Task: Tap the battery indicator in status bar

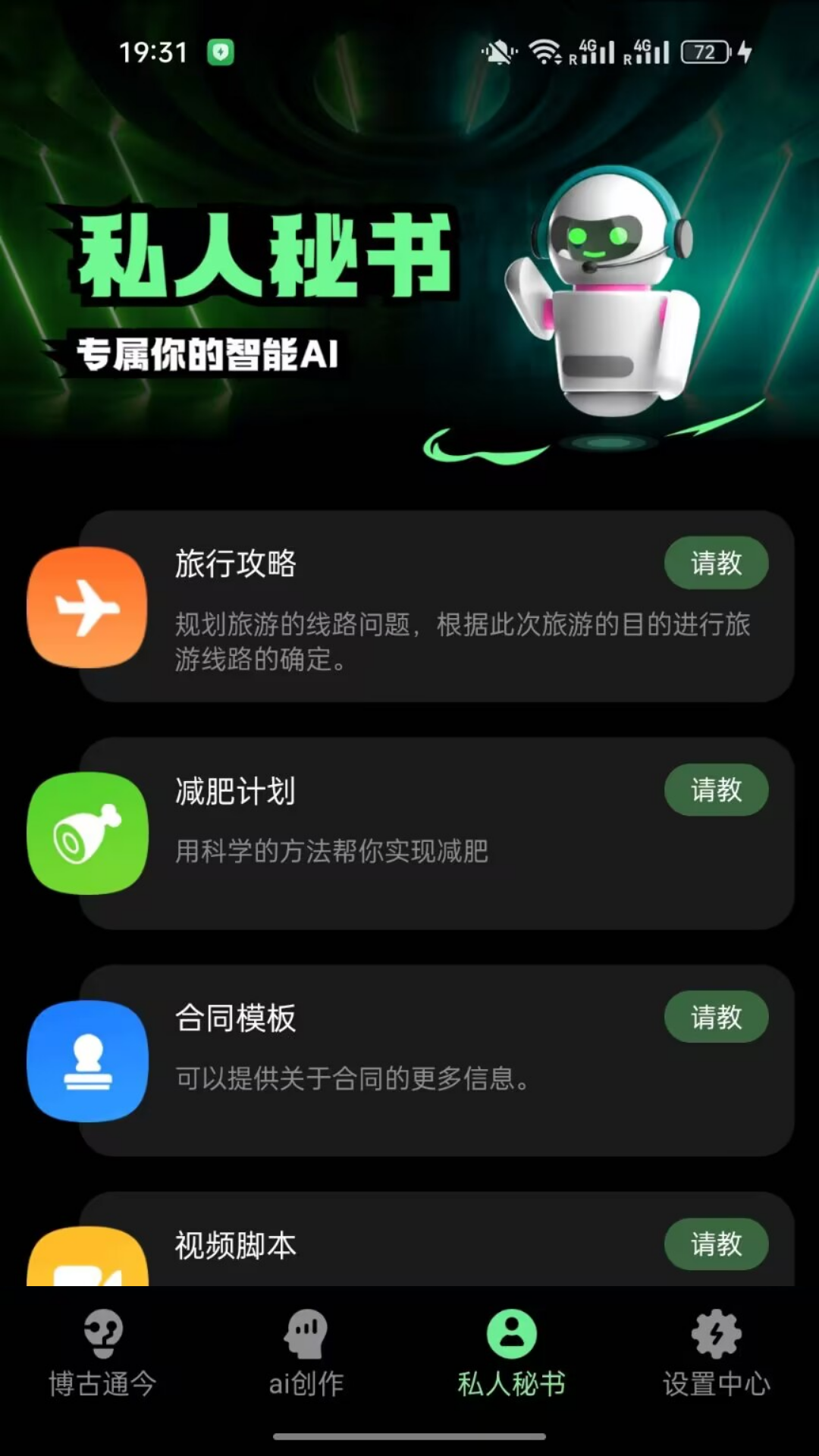Action: point(704,52)
